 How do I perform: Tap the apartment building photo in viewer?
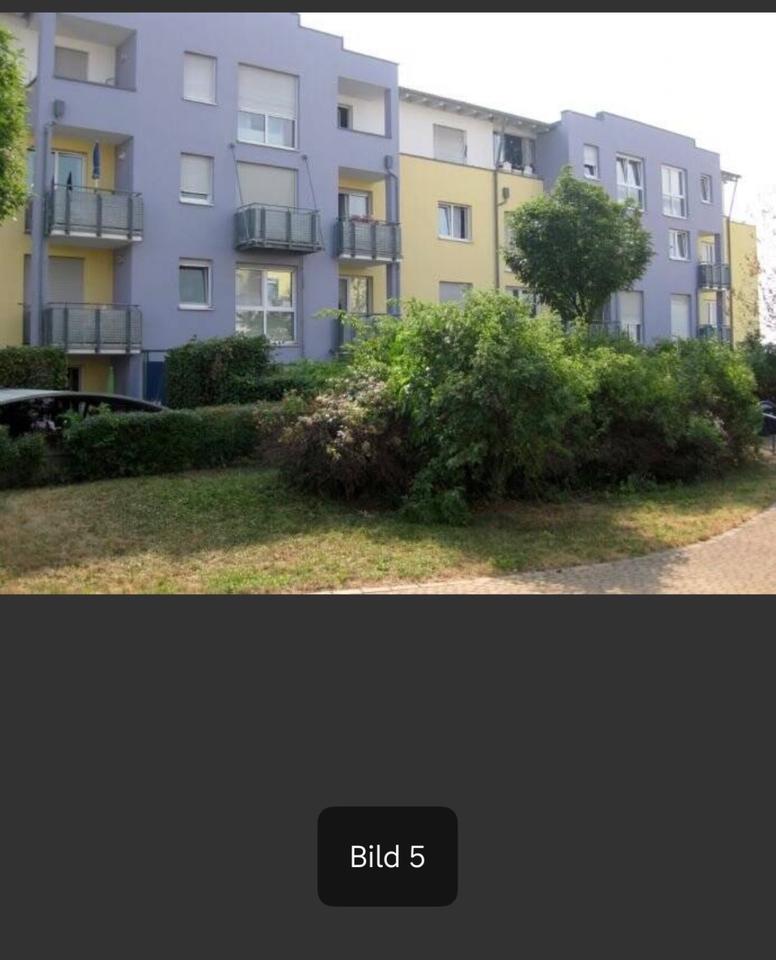388,302
